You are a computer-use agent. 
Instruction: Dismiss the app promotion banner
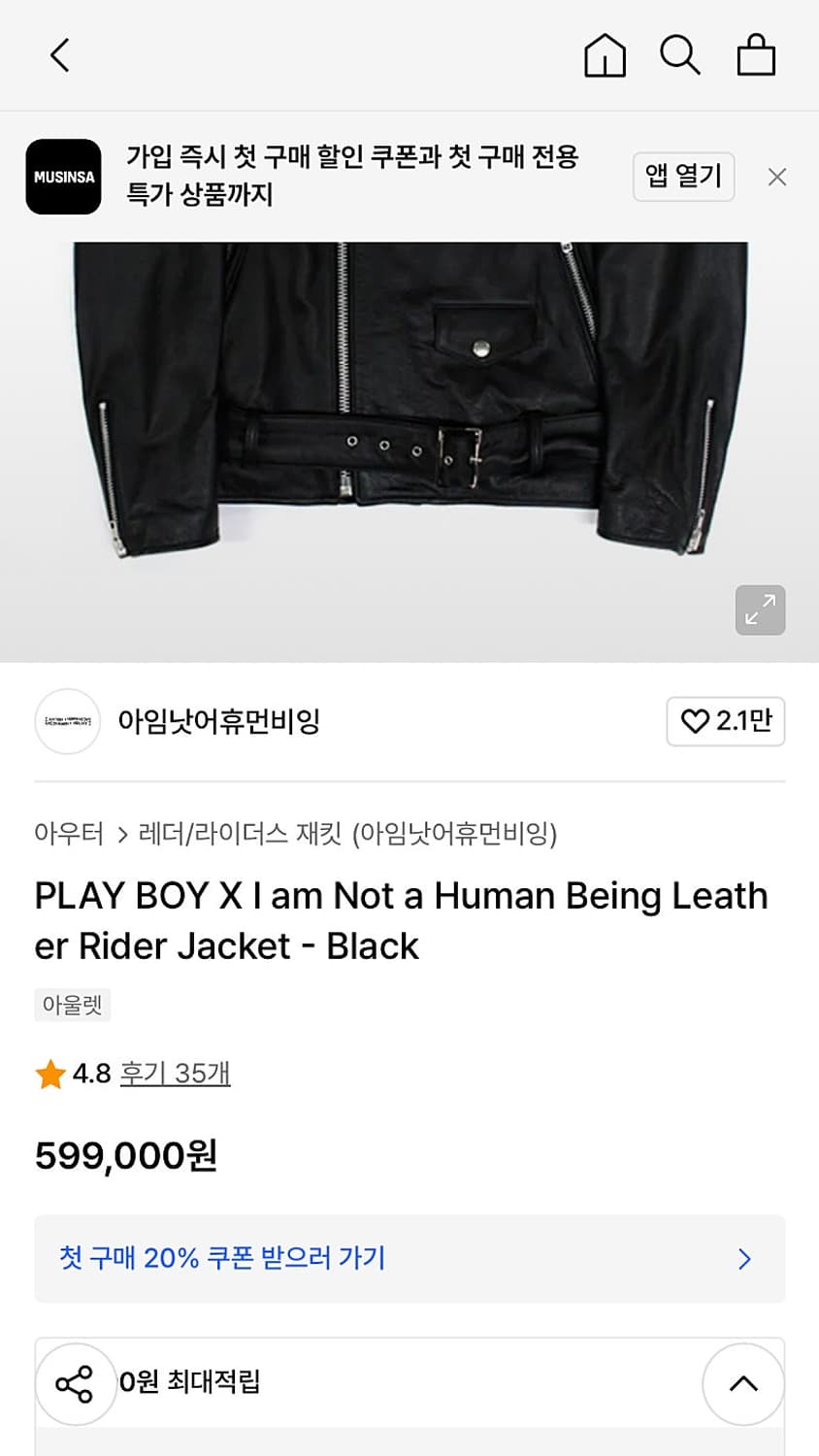click(x=776, y=177)
